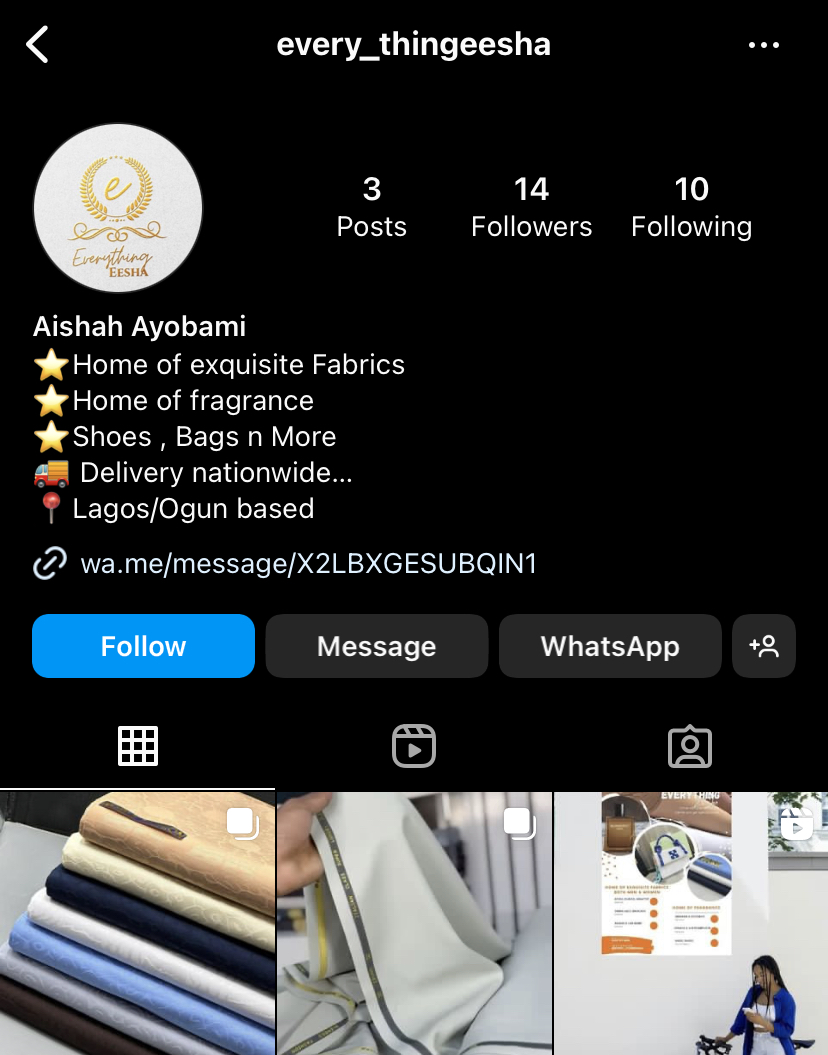This screenshot has width=828, height=1055.
Task: View the 10 Following list
Action: [x=691, y=208]
